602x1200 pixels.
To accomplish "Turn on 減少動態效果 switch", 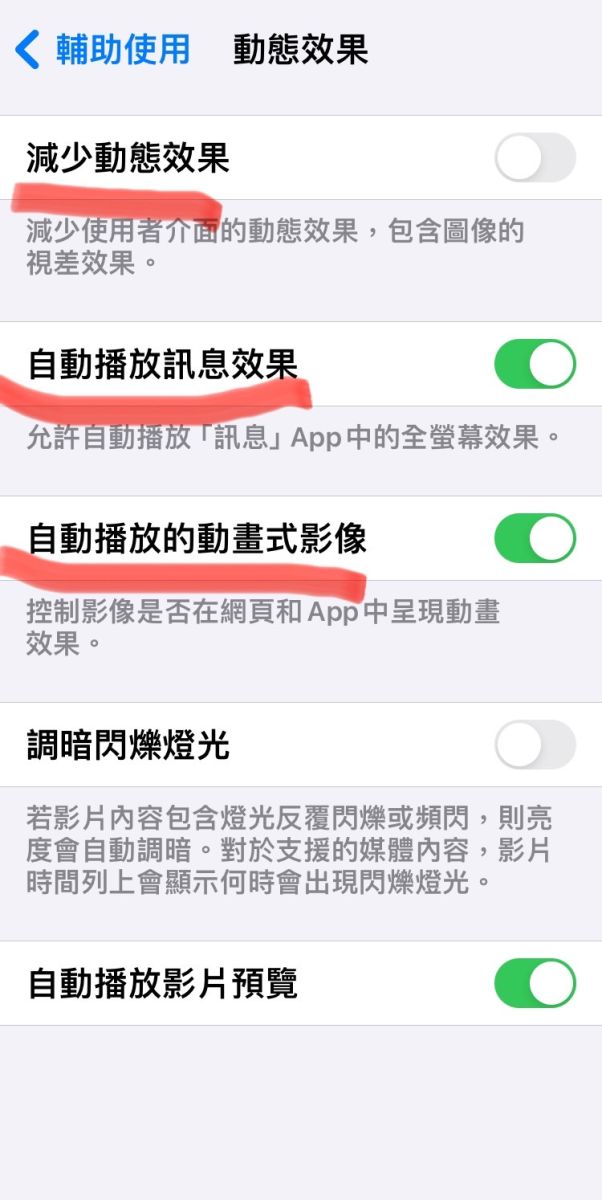I will coord(535,158).
